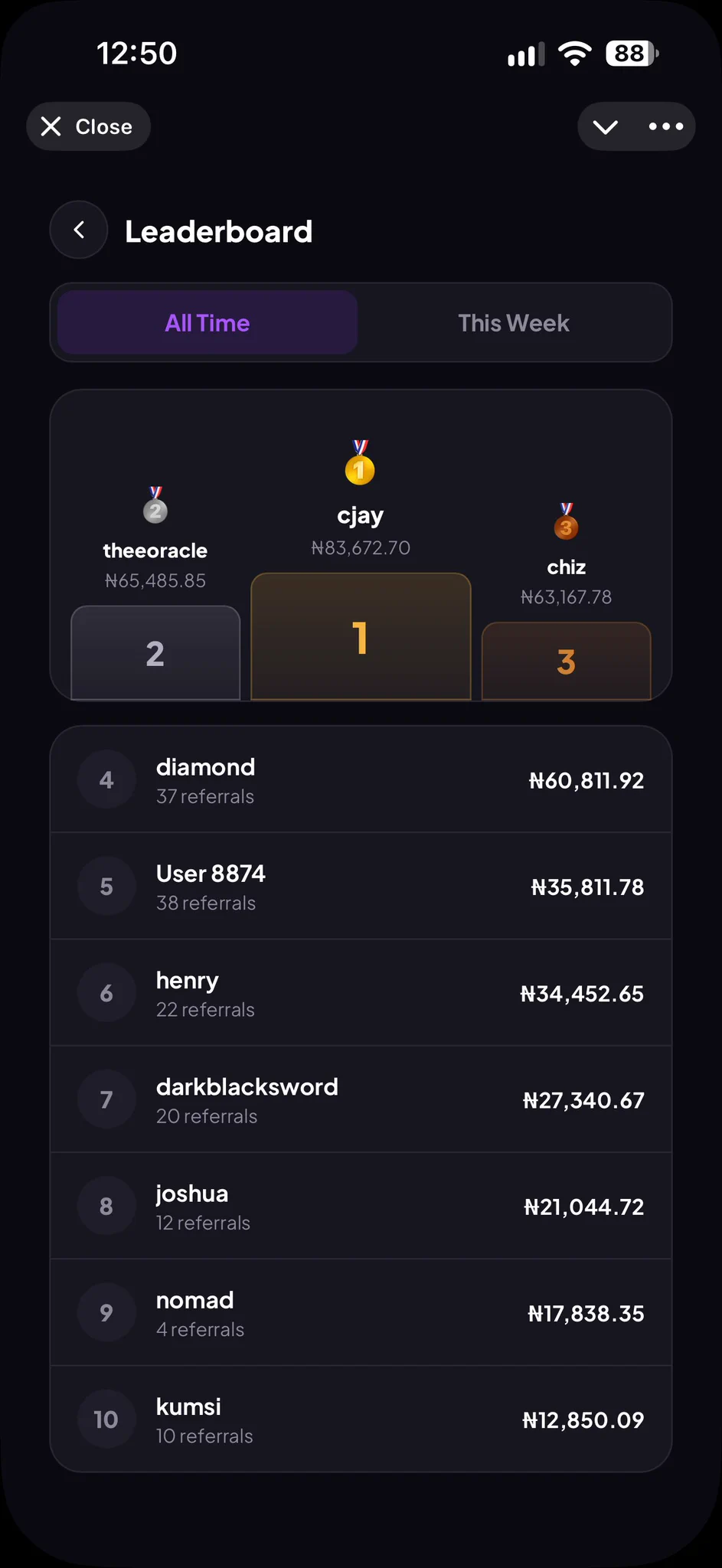Image resolution: width=722 pixels, height=1568 pixels.
Task: Collapse with the down chevron button
Action: (606, 126)
